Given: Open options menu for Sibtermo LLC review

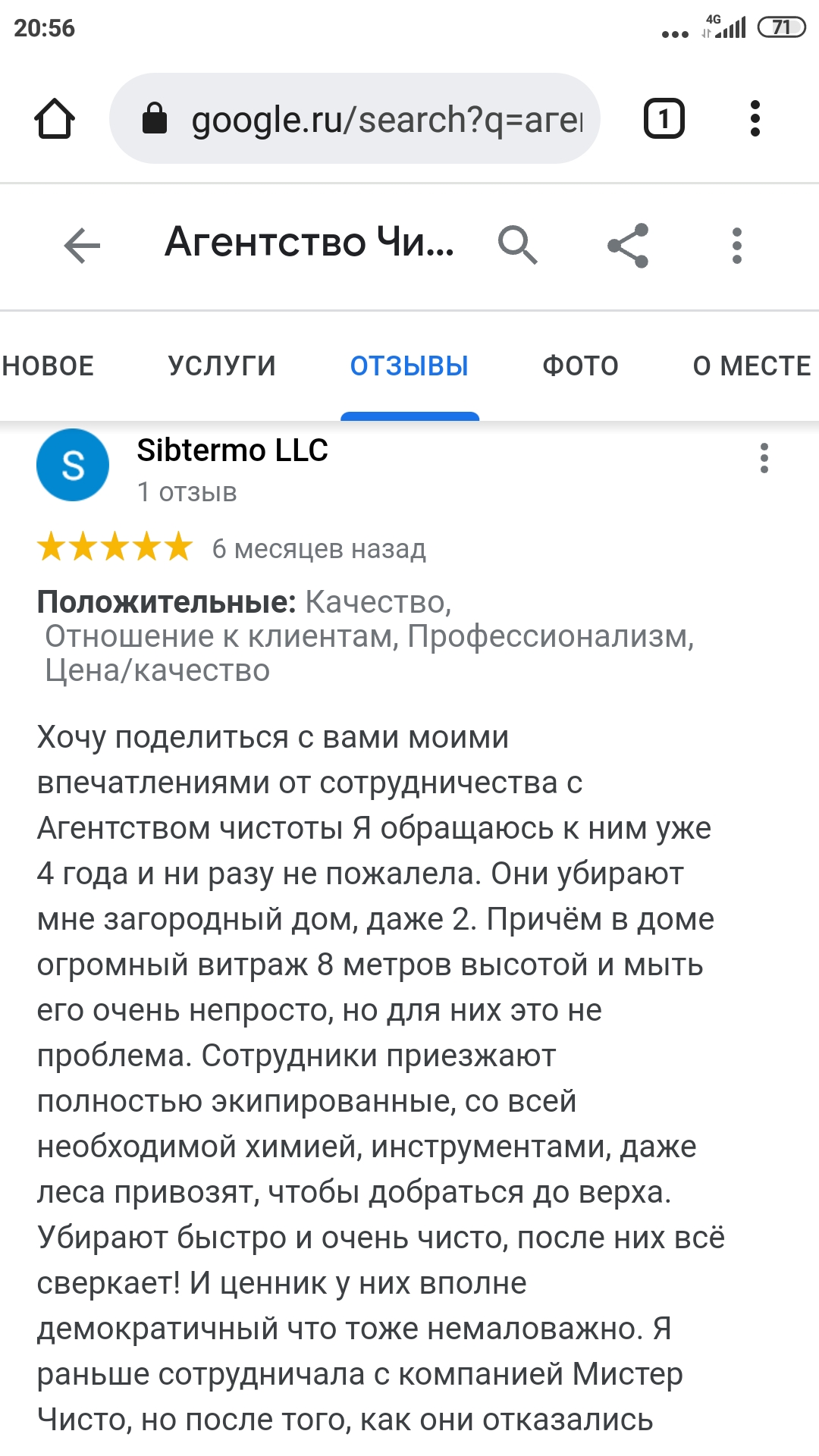Looking at the screenshot, I should tap(764, 459).
